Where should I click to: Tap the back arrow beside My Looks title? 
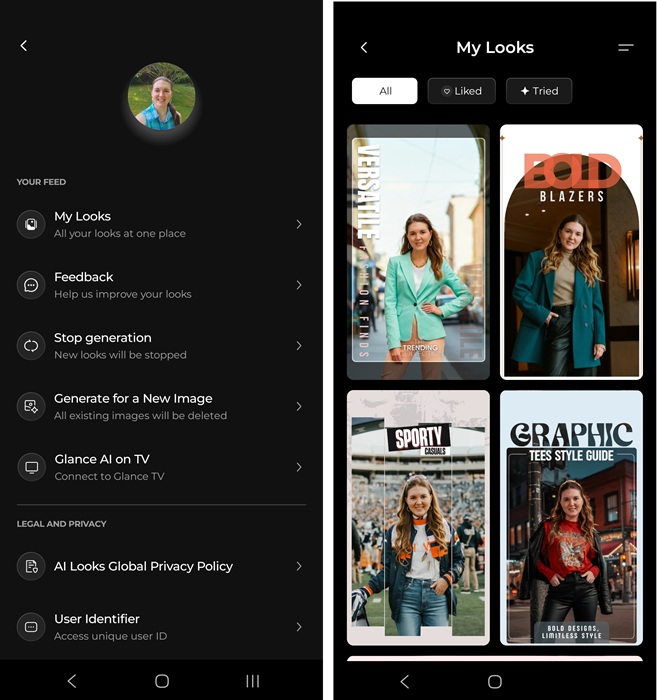pyautogui.click(x=364, y=48)
